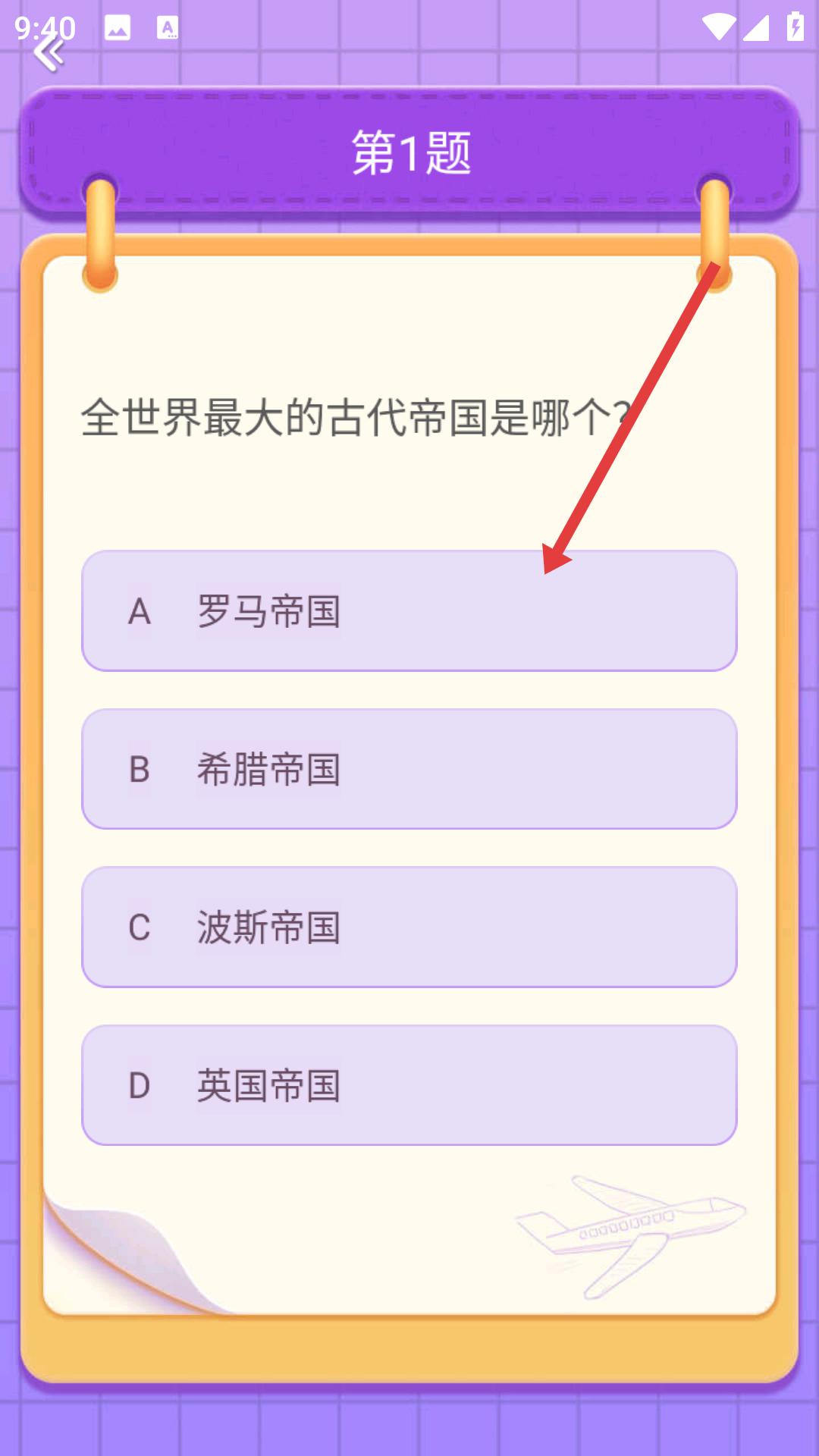Select answer A 罗马帝国
The height and width of the screenshot is (1456, 819).
click(x=409, y=611)
